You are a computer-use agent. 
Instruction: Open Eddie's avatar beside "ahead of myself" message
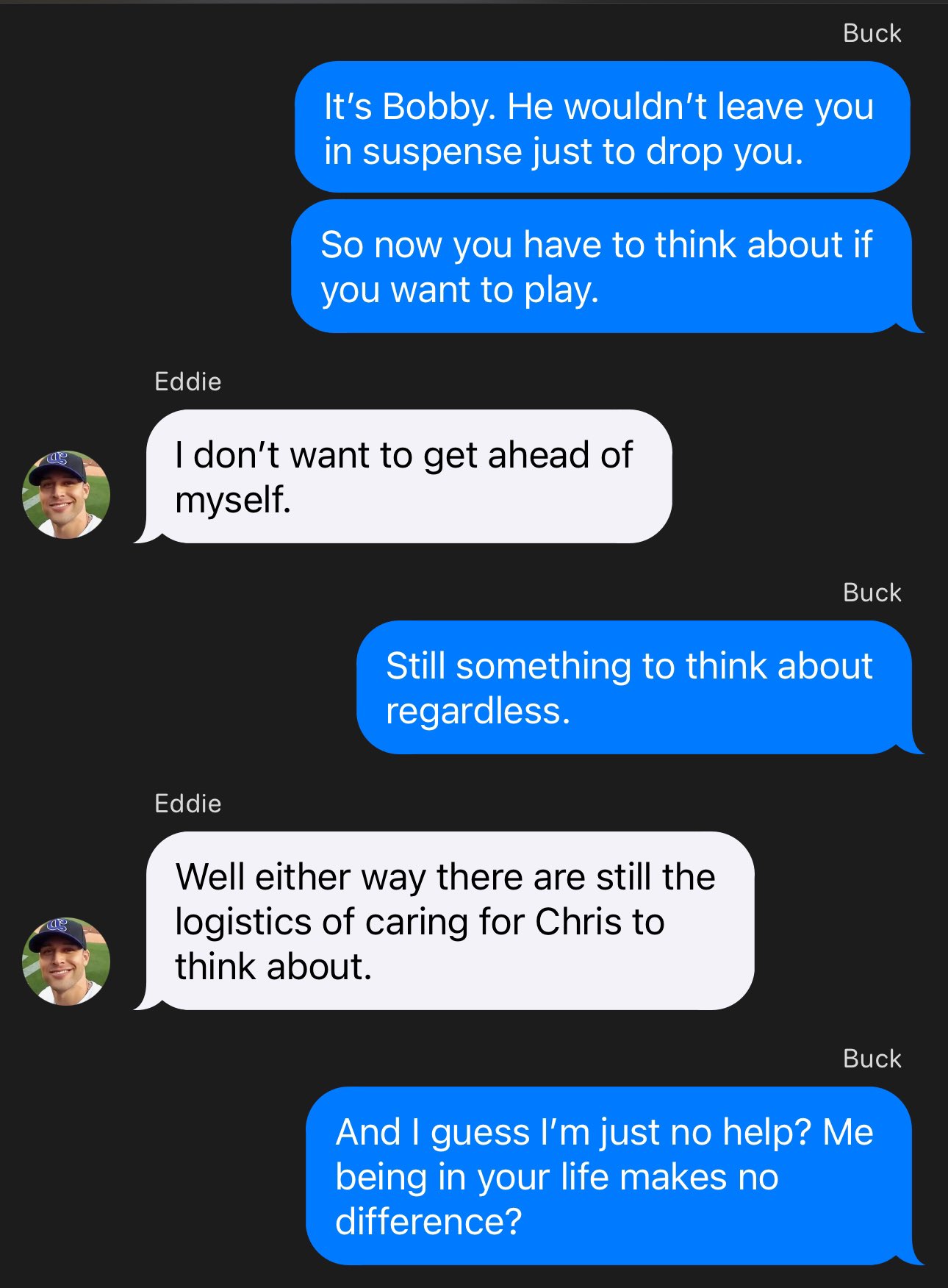66,495
